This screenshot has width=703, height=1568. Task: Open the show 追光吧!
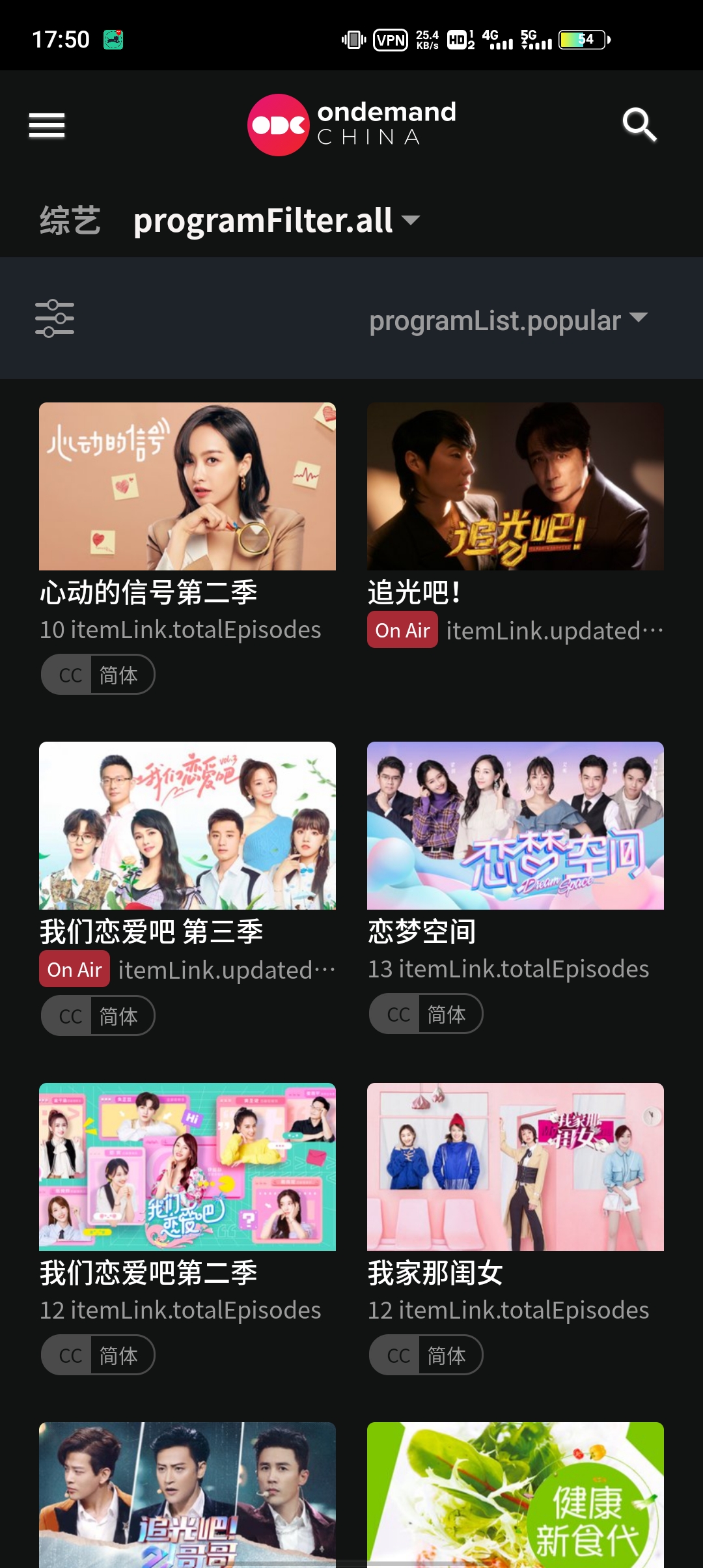[x=516, y=487]
